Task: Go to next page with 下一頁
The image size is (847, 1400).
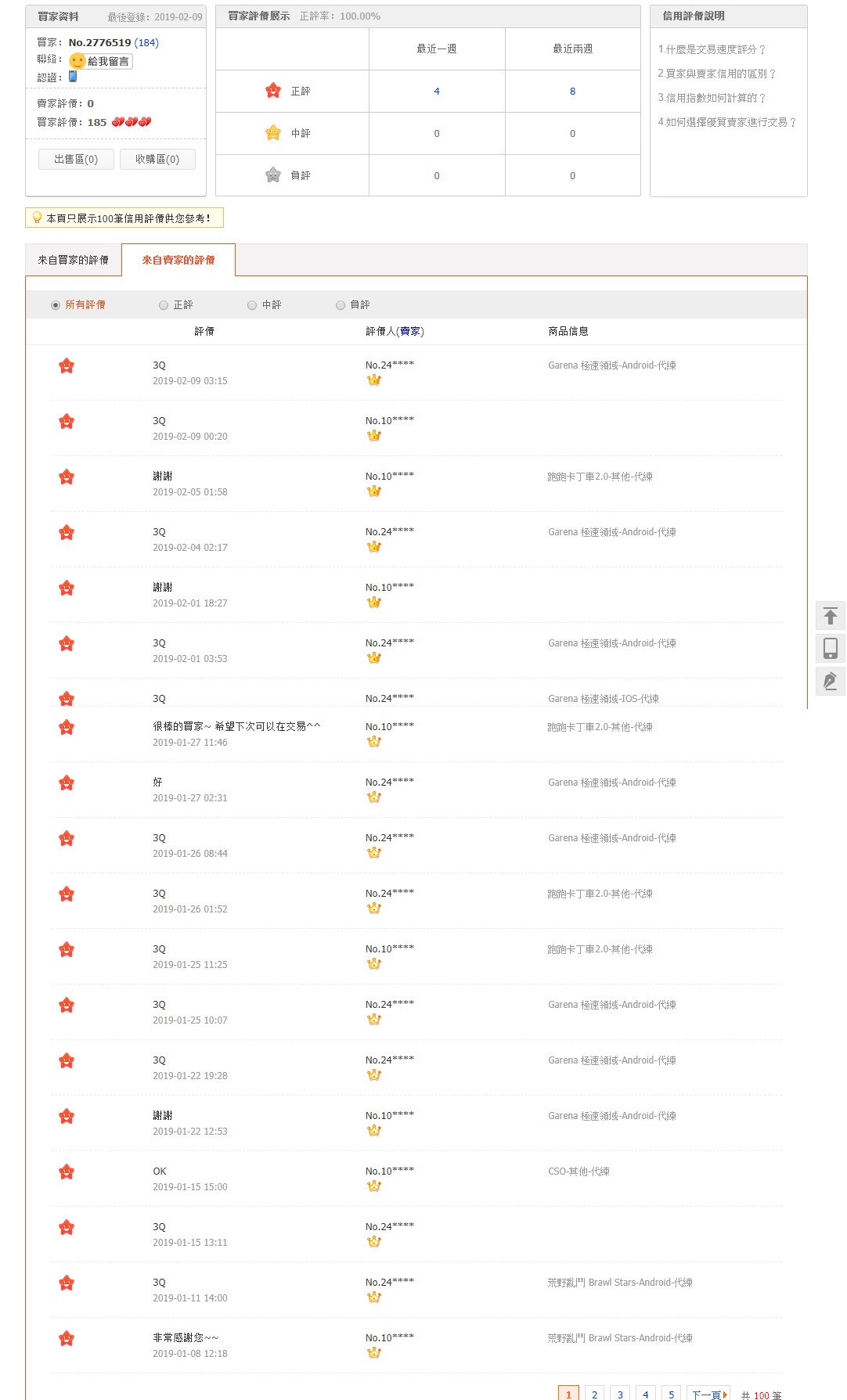Action: [x=708, y=1394]
